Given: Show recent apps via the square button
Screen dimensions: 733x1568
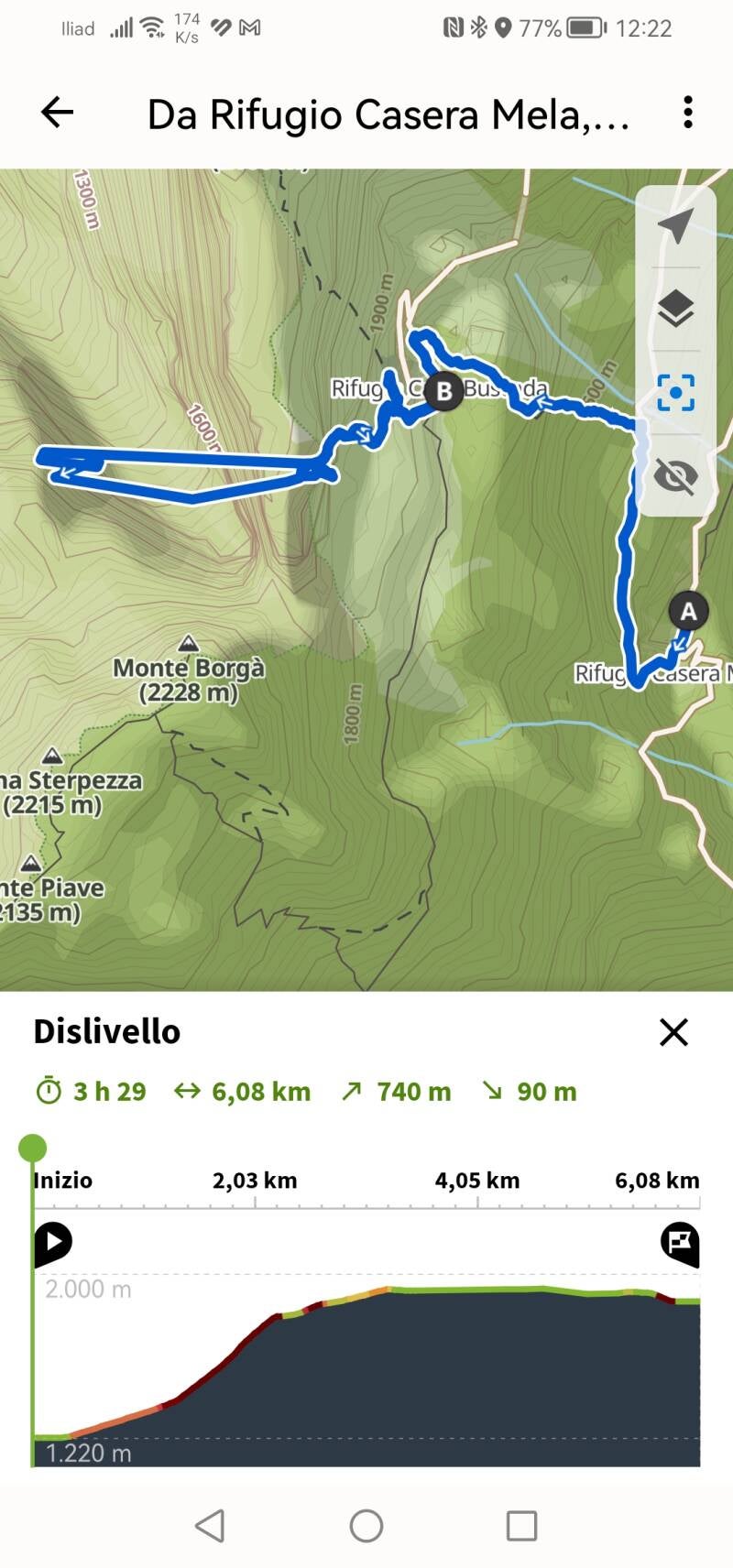Looking at the screenshot, I should (x=521, y=1526).
